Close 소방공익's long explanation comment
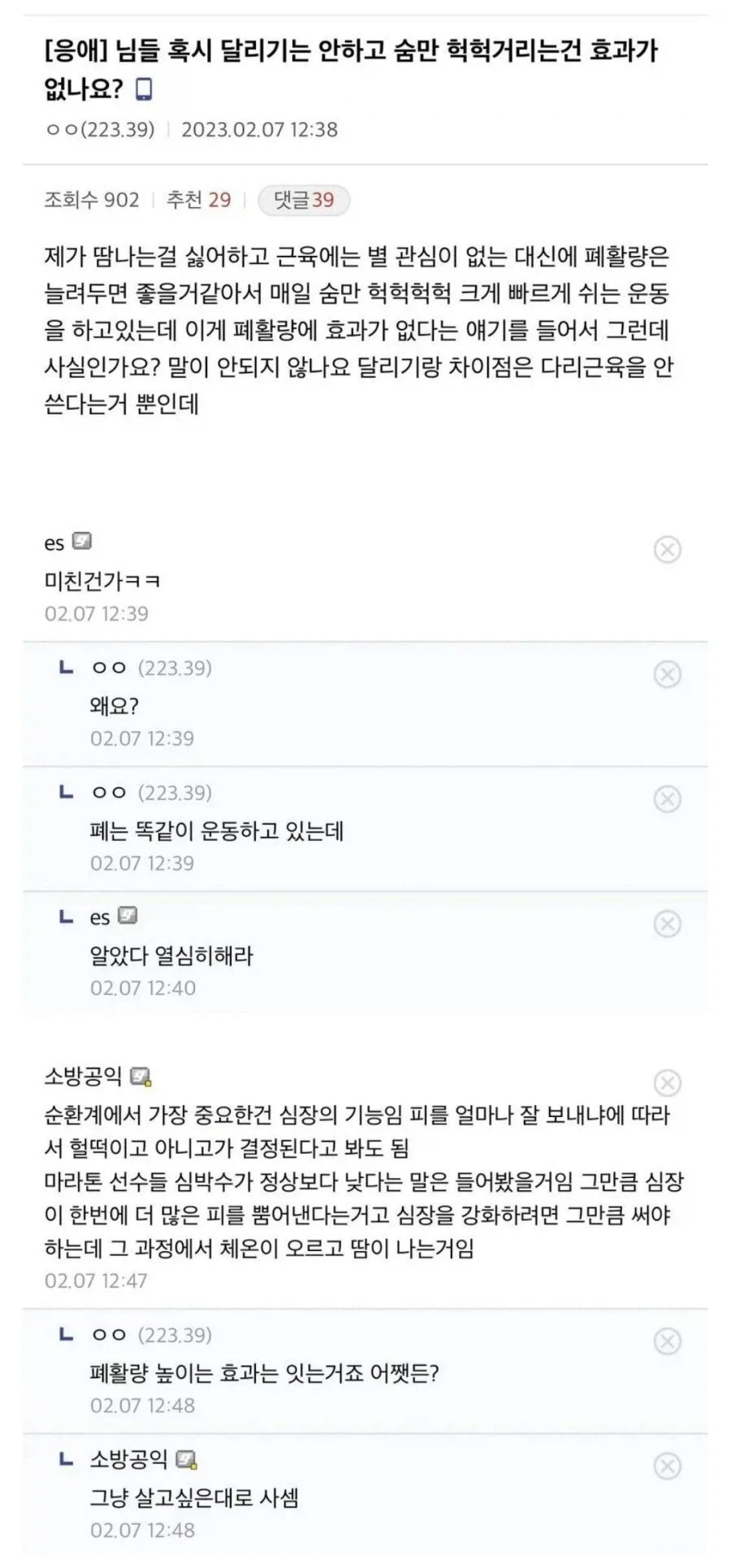731x1568 pixels. tap(668, 1084)
